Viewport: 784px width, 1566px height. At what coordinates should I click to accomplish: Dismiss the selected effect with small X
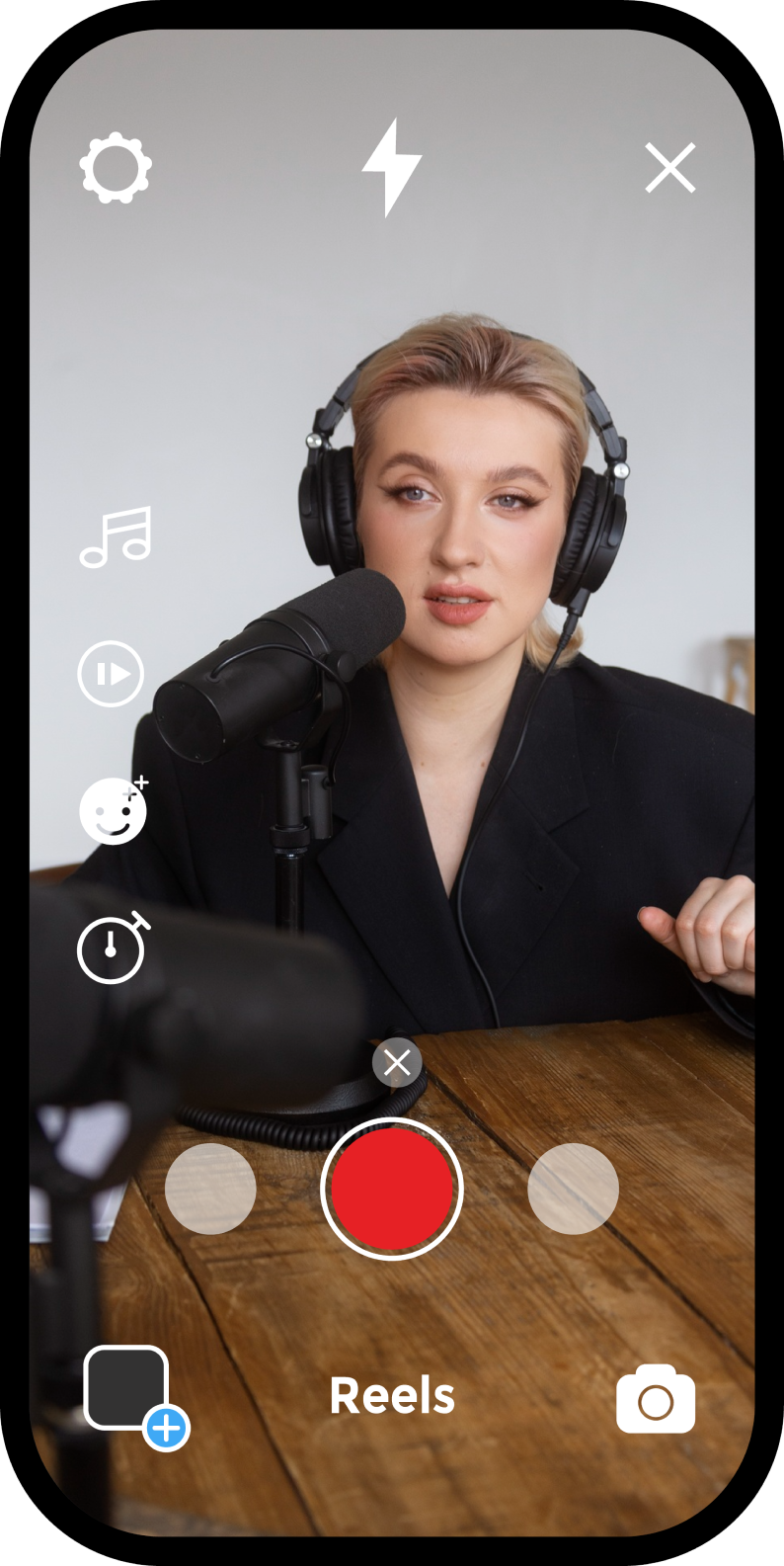coord(397,1062)
